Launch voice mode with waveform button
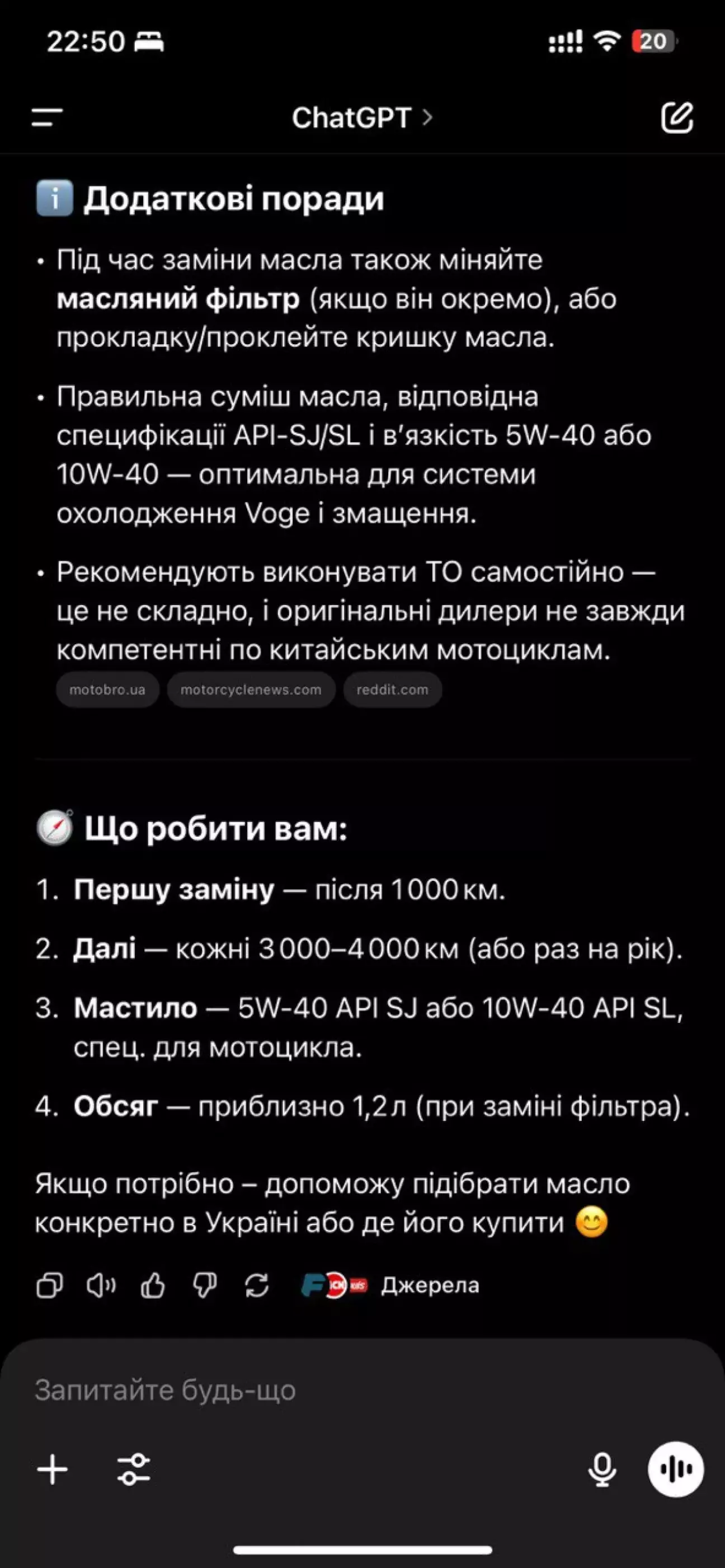Viewport: 725px width, 1568px height. coord(676,1470)
